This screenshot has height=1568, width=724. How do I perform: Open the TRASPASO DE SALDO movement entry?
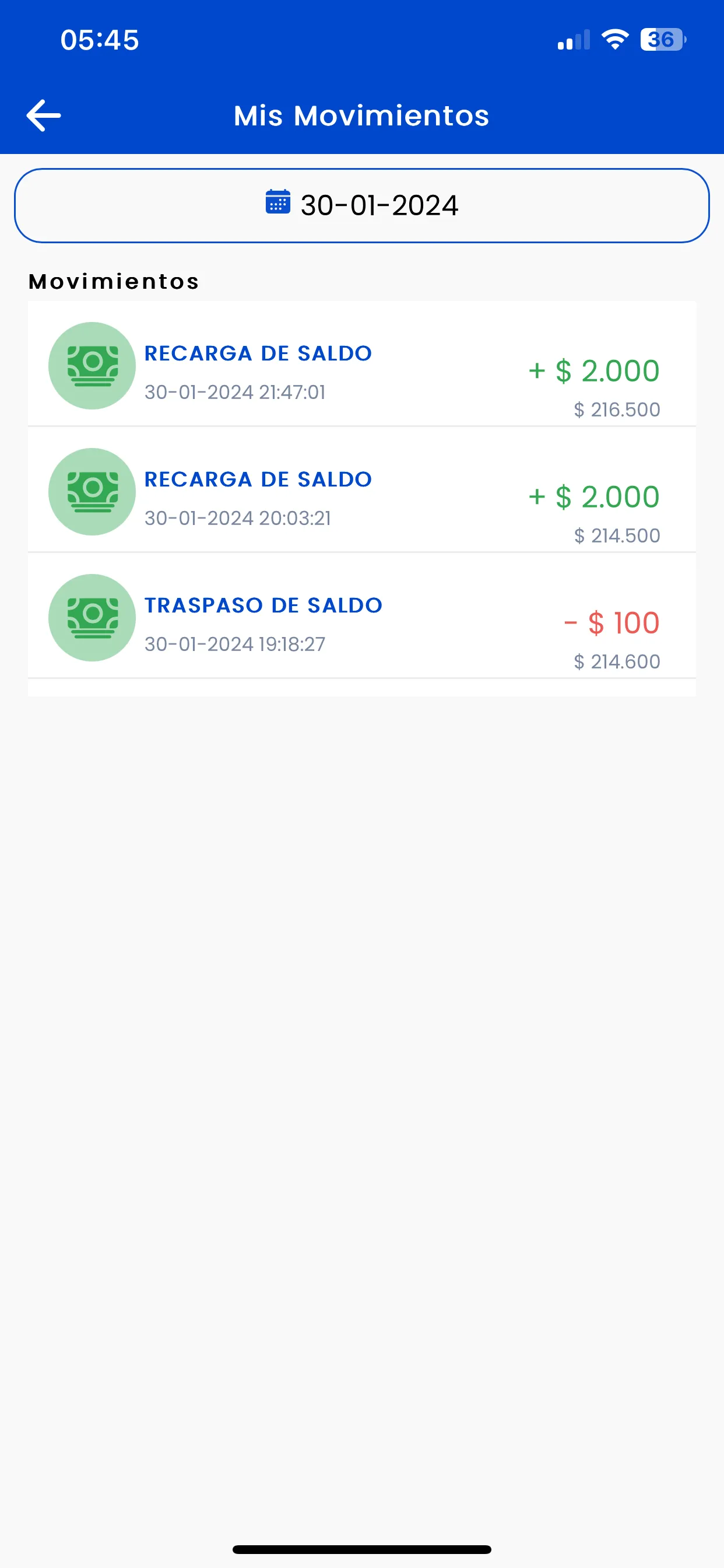point(361,617)
